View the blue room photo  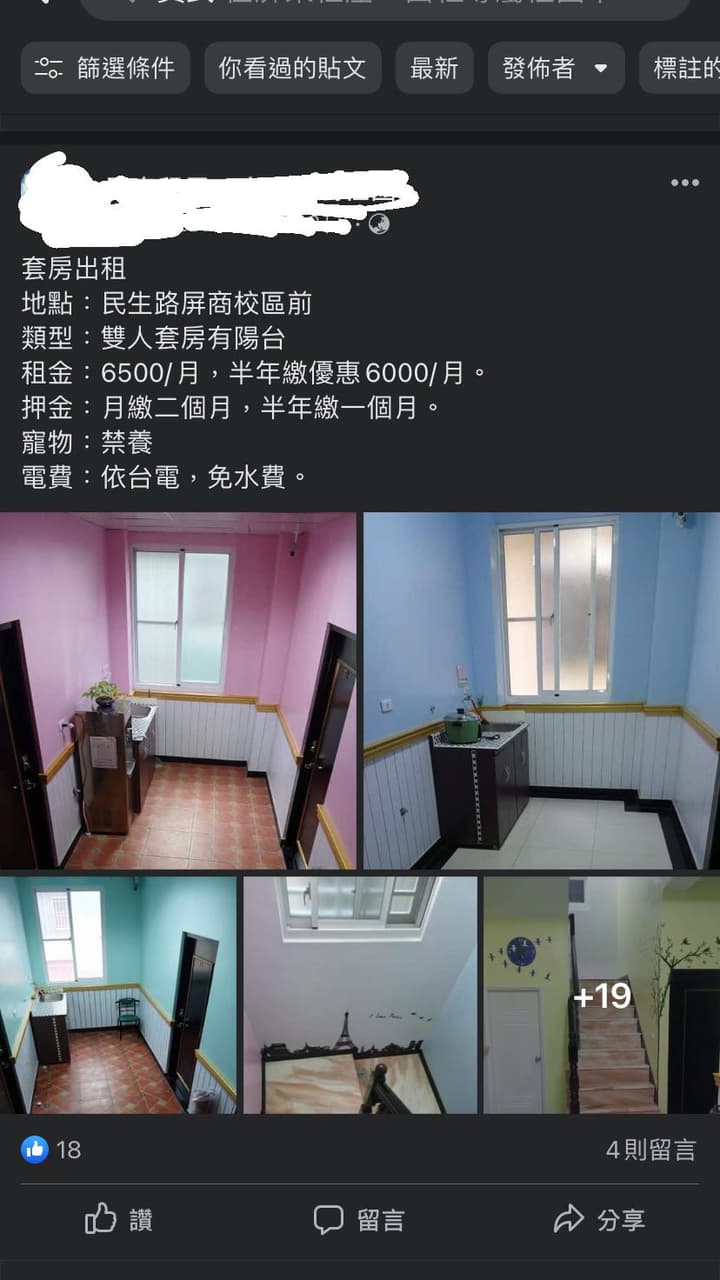[542, 691]
